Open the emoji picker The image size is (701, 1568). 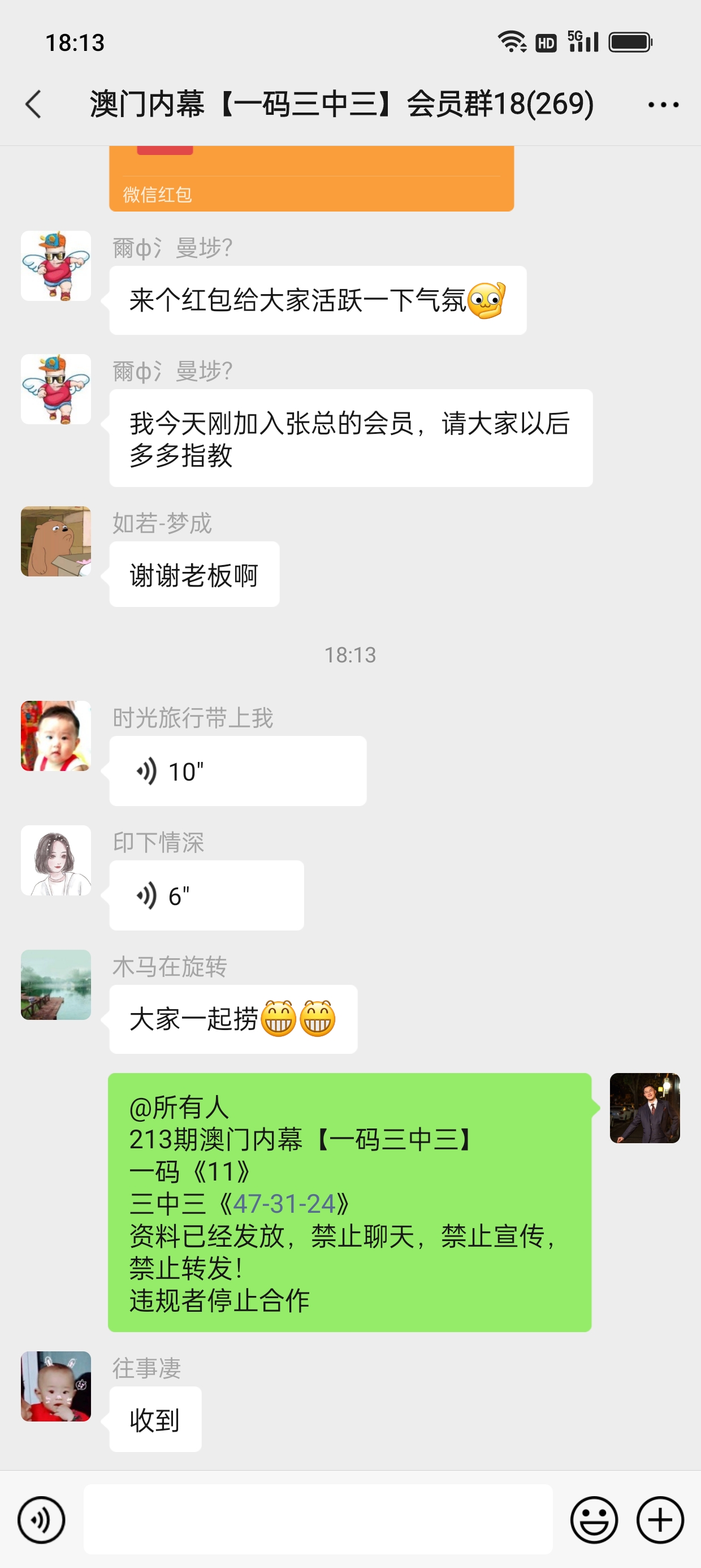594,1520
